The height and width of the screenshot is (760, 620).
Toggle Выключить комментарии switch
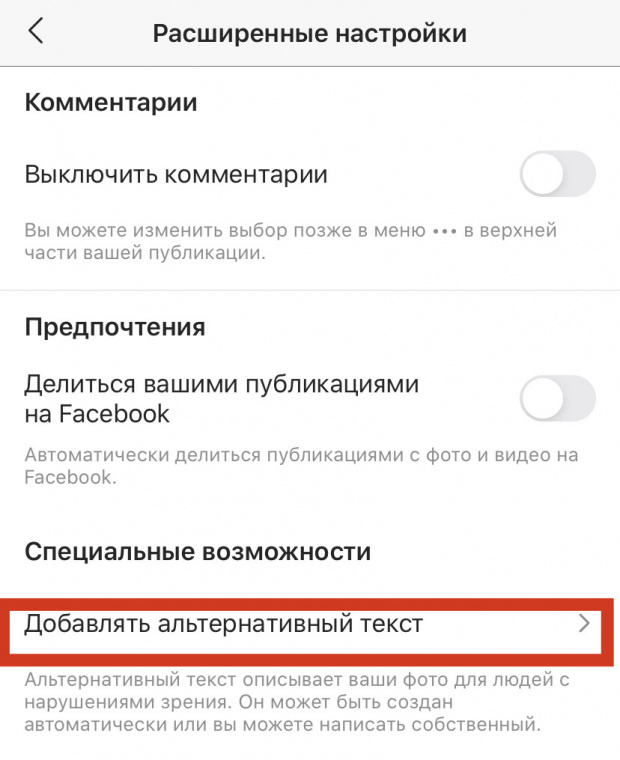(557, 177)
